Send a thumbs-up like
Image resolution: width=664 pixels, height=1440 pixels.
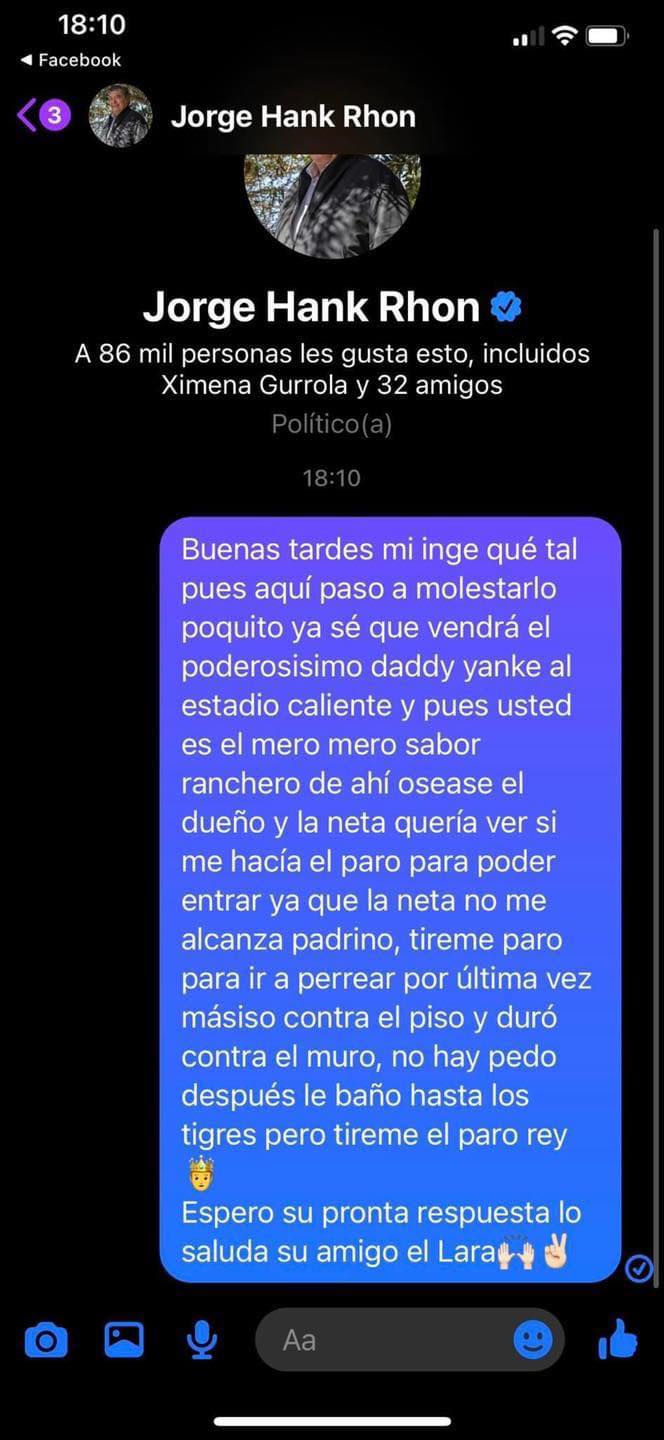[x=618, y=1339]
